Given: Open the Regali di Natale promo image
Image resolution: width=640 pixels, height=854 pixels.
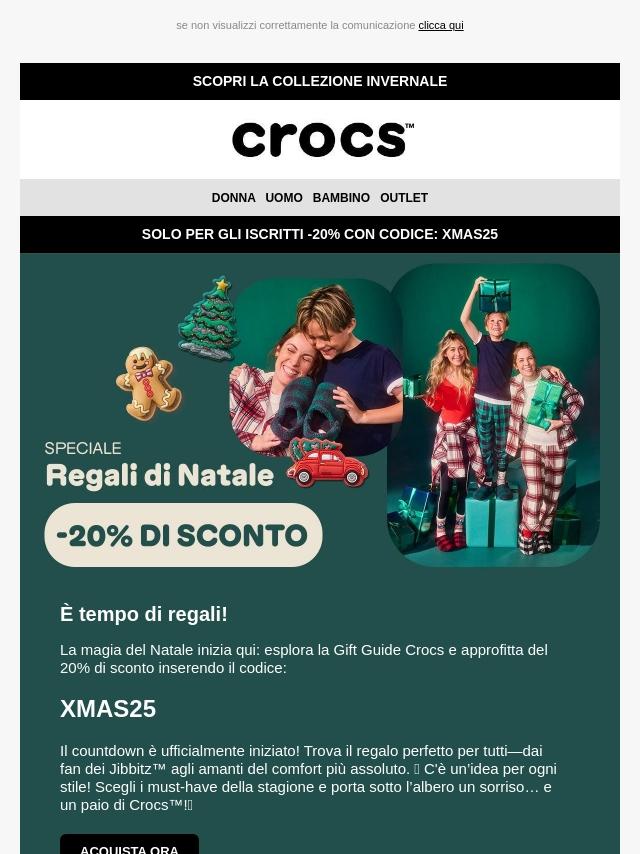Looking at the screenshot, I should (320, 415).
